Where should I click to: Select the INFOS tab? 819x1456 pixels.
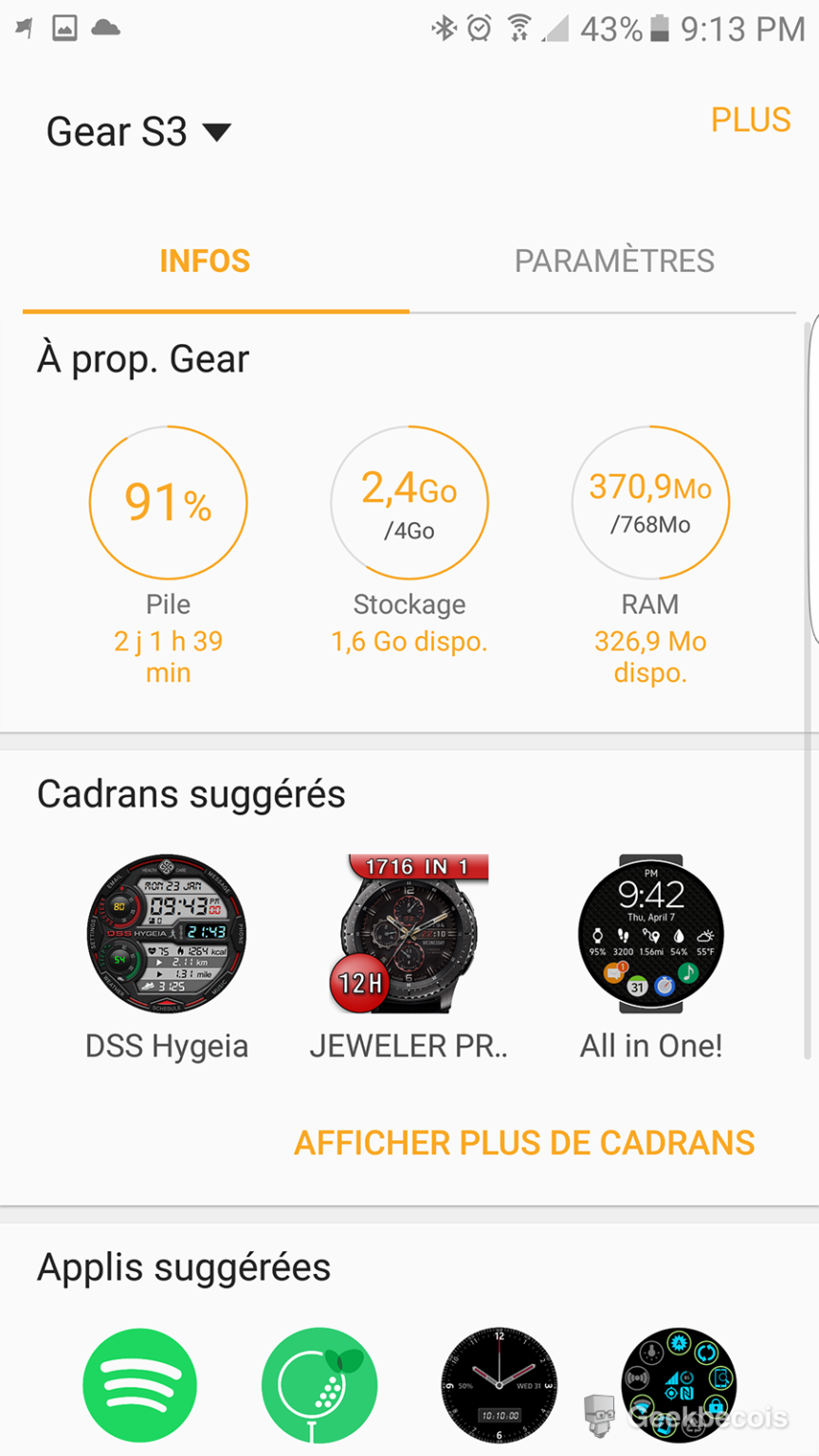205,261
